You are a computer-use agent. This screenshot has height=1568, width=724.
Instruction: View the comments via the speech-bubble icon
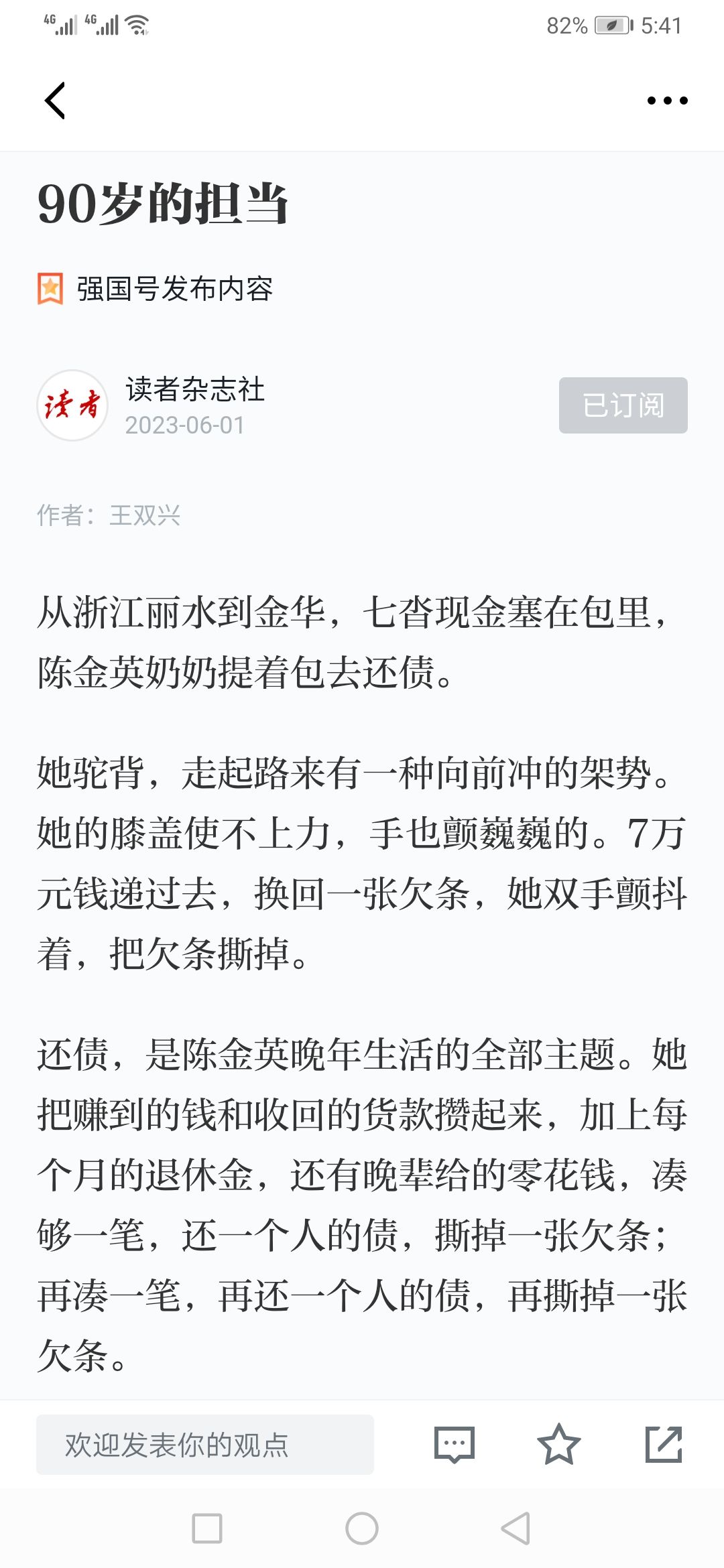point(455,1444)
